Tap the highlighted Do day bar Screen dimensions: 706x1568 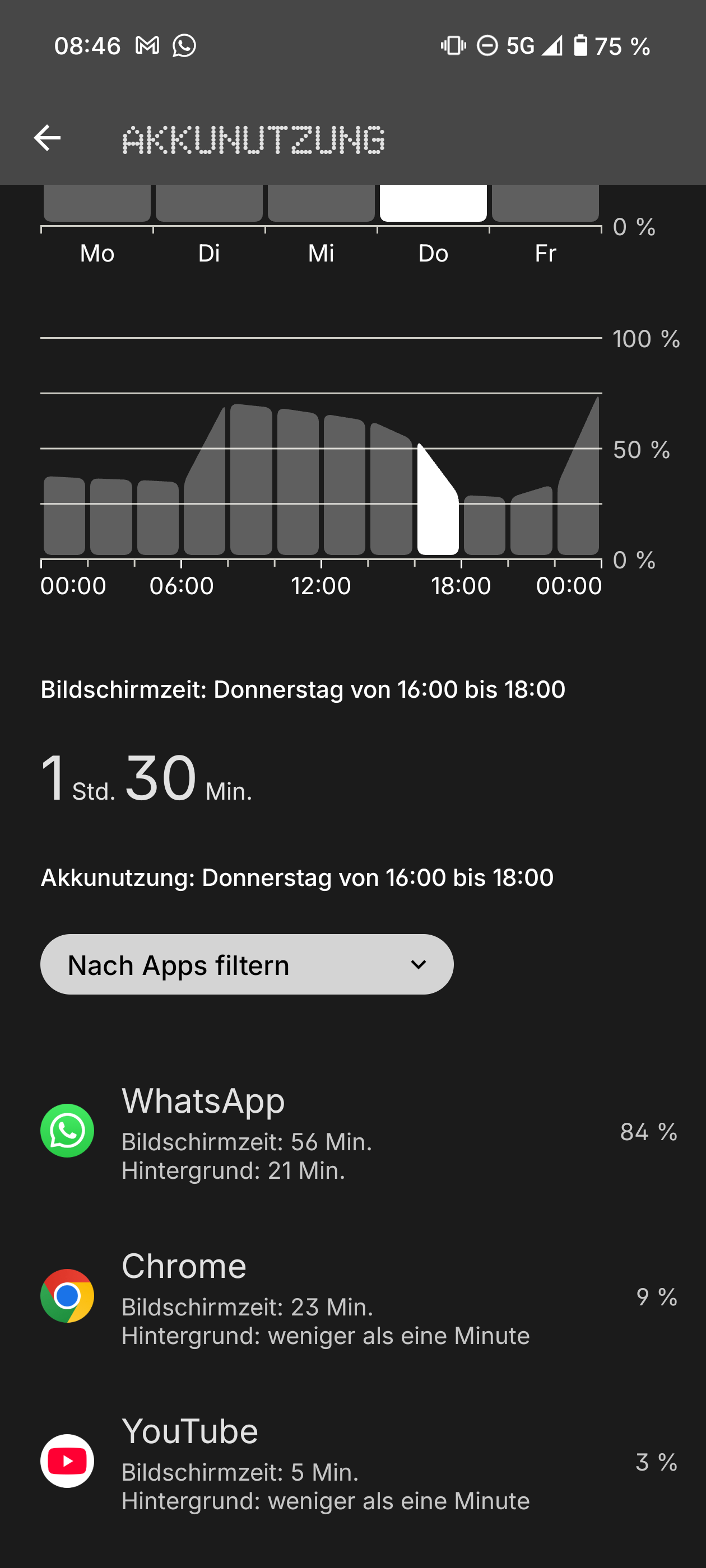click(433, 204)
